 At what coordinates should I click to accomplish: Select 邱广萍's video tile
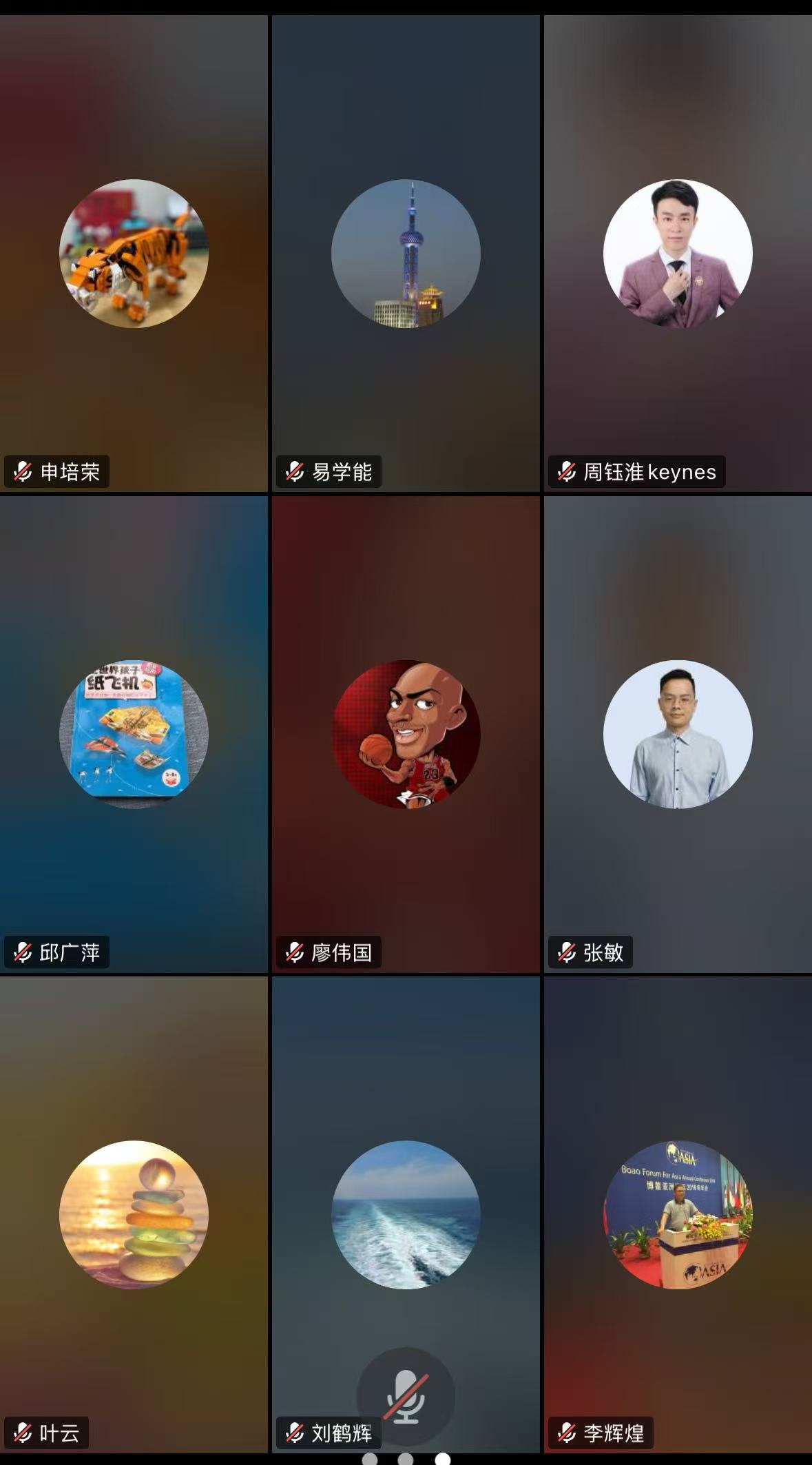(134, 734)
